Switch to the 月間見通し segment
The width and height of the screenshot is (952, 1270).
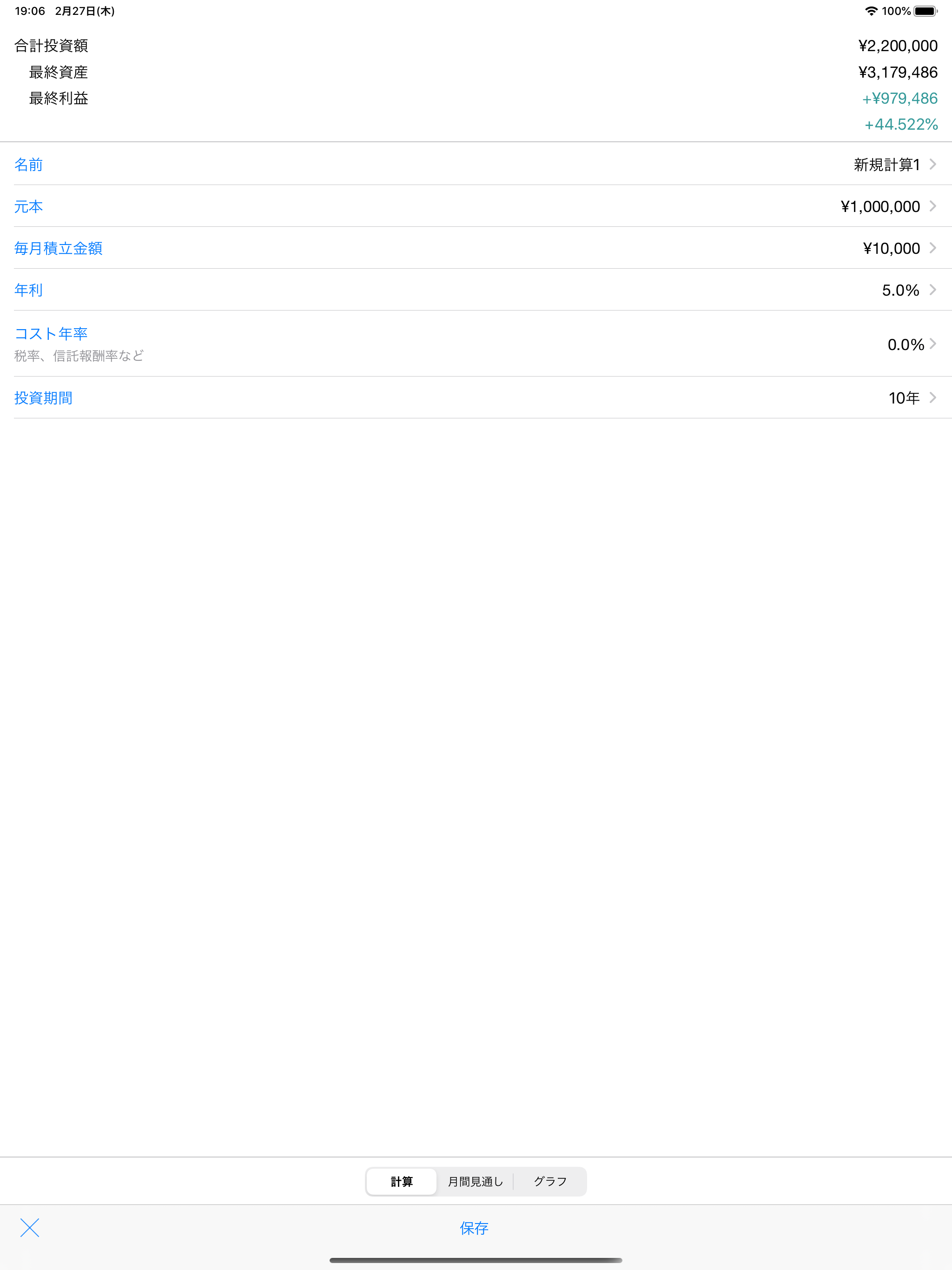(475, 1181)
